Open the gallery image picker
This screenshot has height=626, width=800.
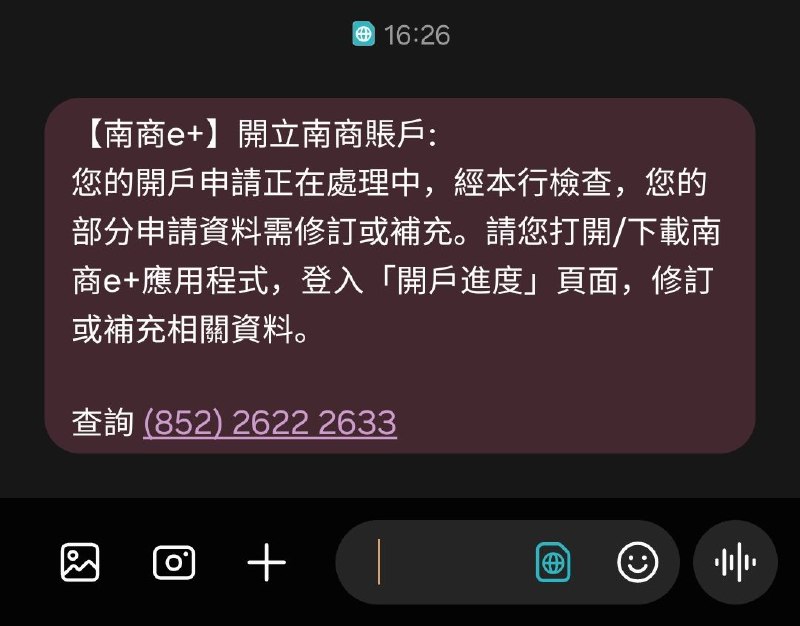(x=80, y=562)
